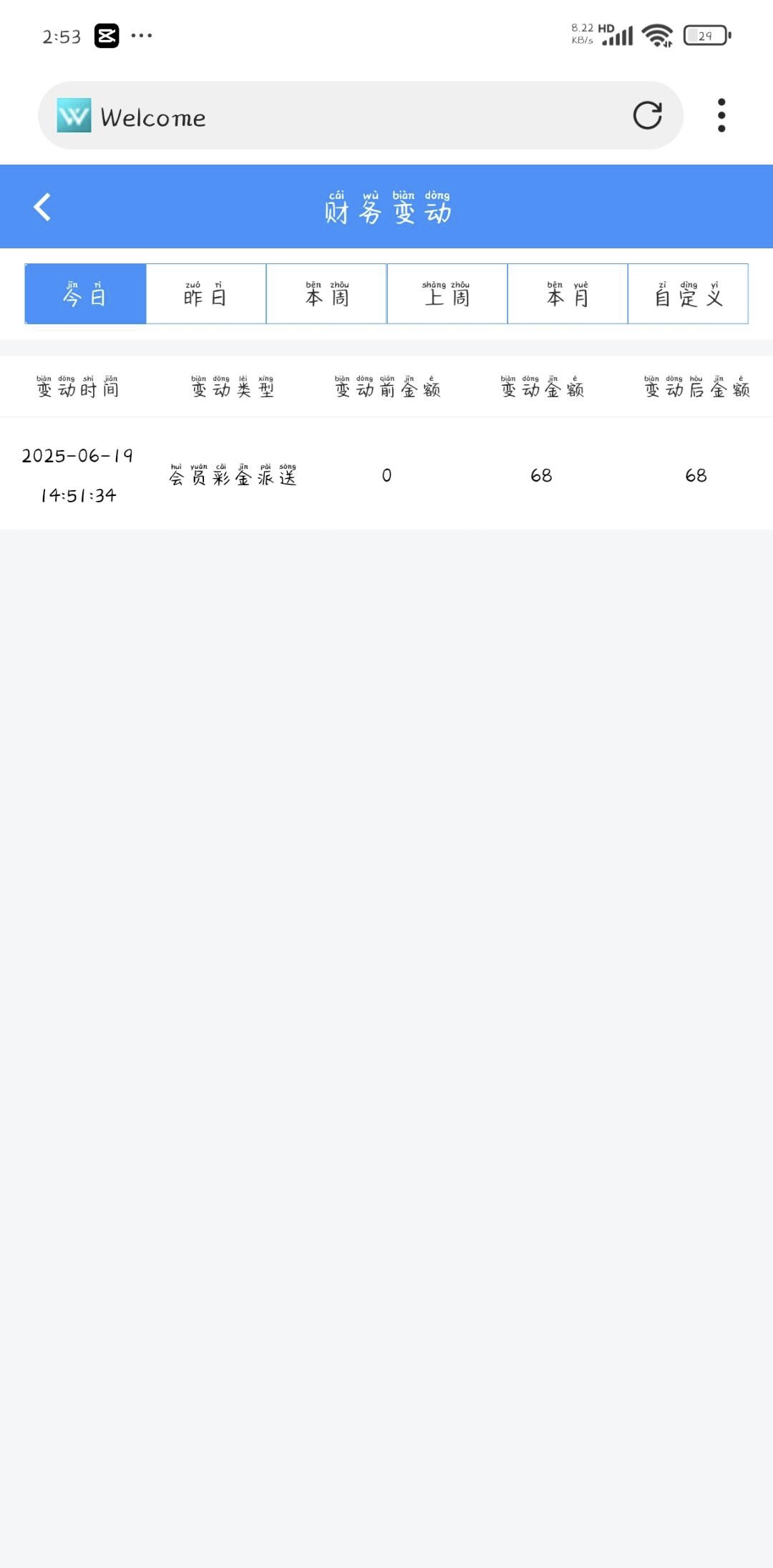The height and width of the screenshot is (1568, 773).
Task: Open the browser overflow menu
Action: point(721,115)
